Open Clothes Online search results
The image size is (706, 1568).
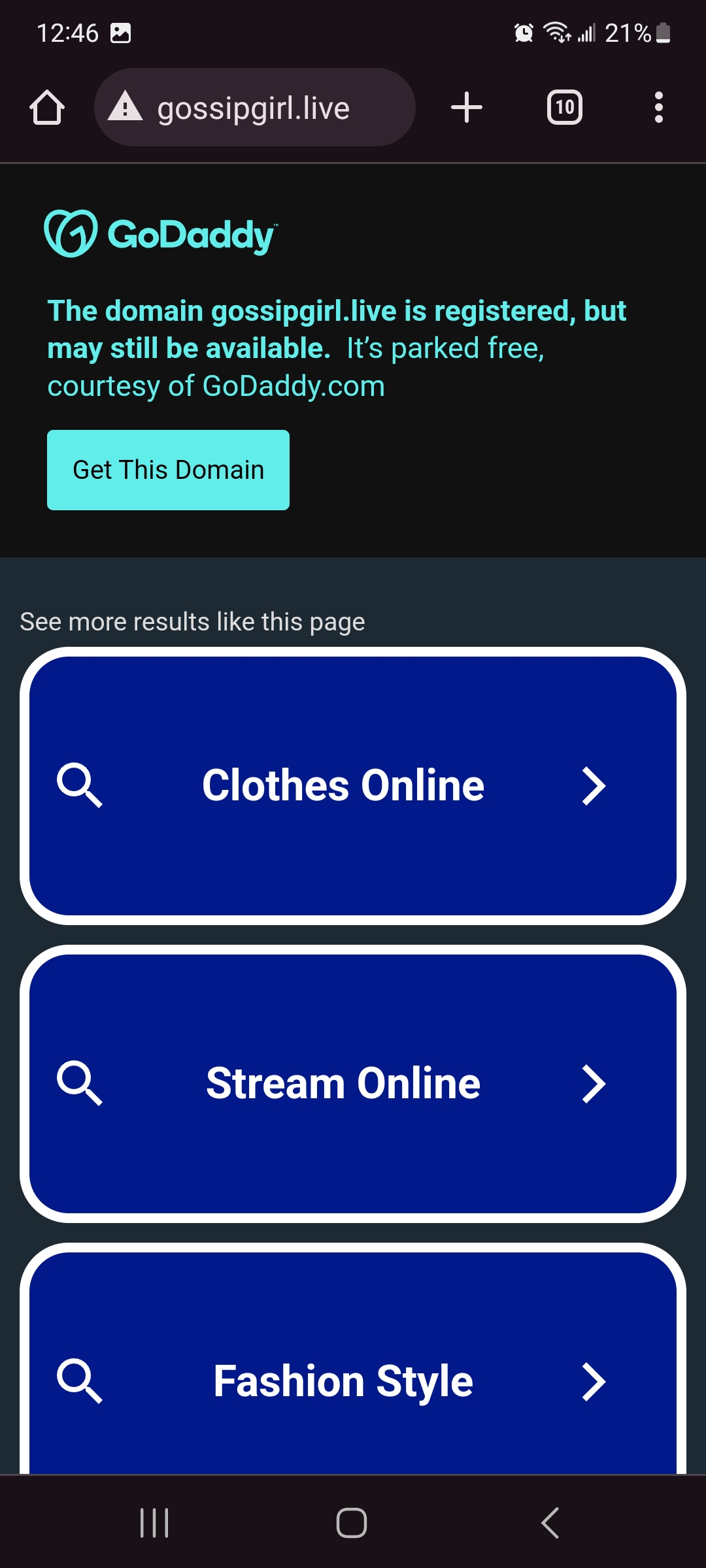coord(353,786)
